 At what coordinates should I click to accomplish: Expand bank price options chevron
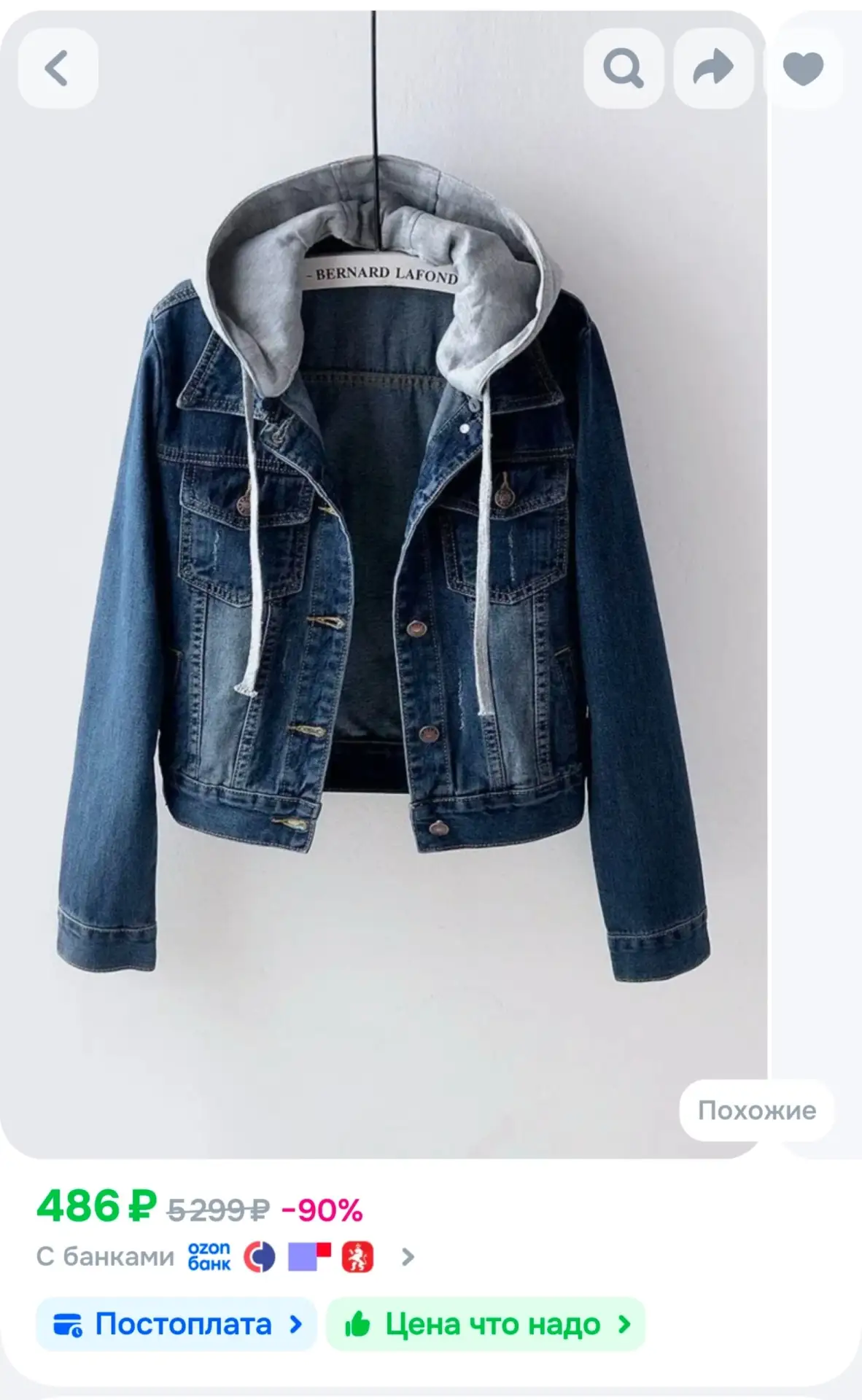[x=408, y=1257]
